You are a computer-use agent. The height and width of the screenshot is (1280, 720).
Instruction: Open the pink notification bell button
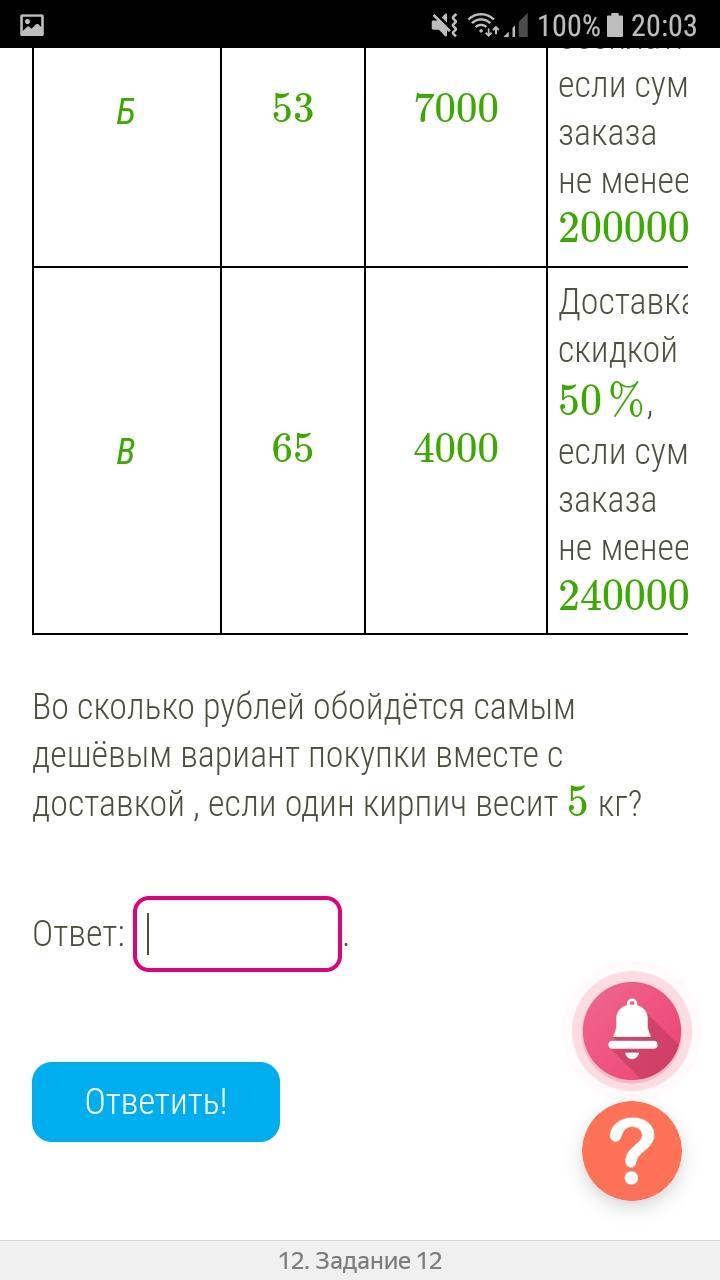pyautogui.click(x=632, y=1030)
